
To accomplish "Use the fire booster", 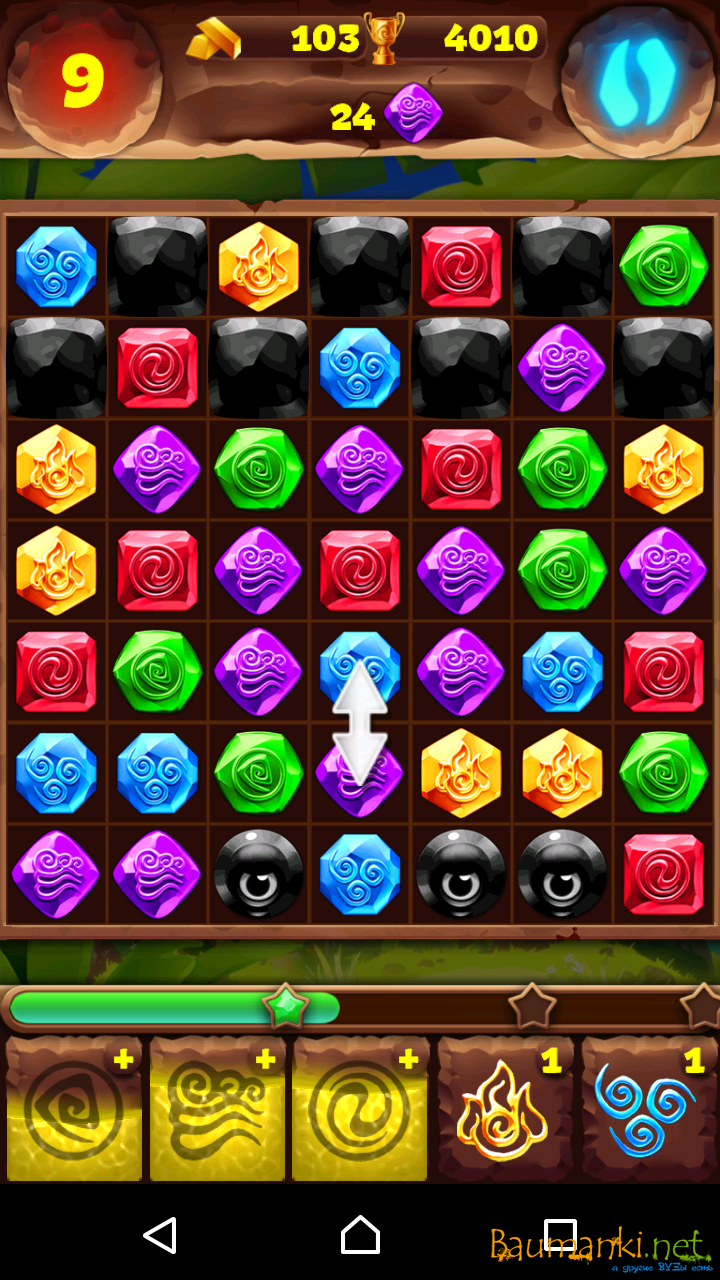I will pyautogui.click(x=505, y=1110).
